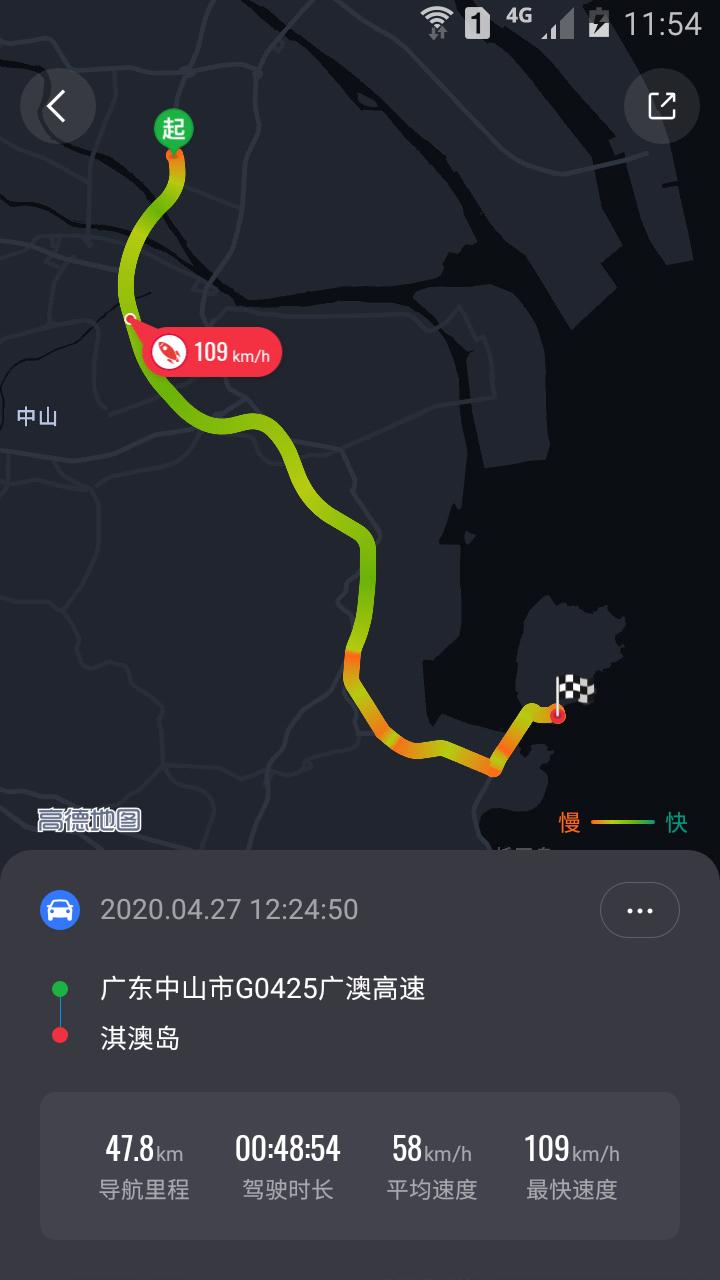Tap the back arrow to exit track view

click(x=57, y=105)
